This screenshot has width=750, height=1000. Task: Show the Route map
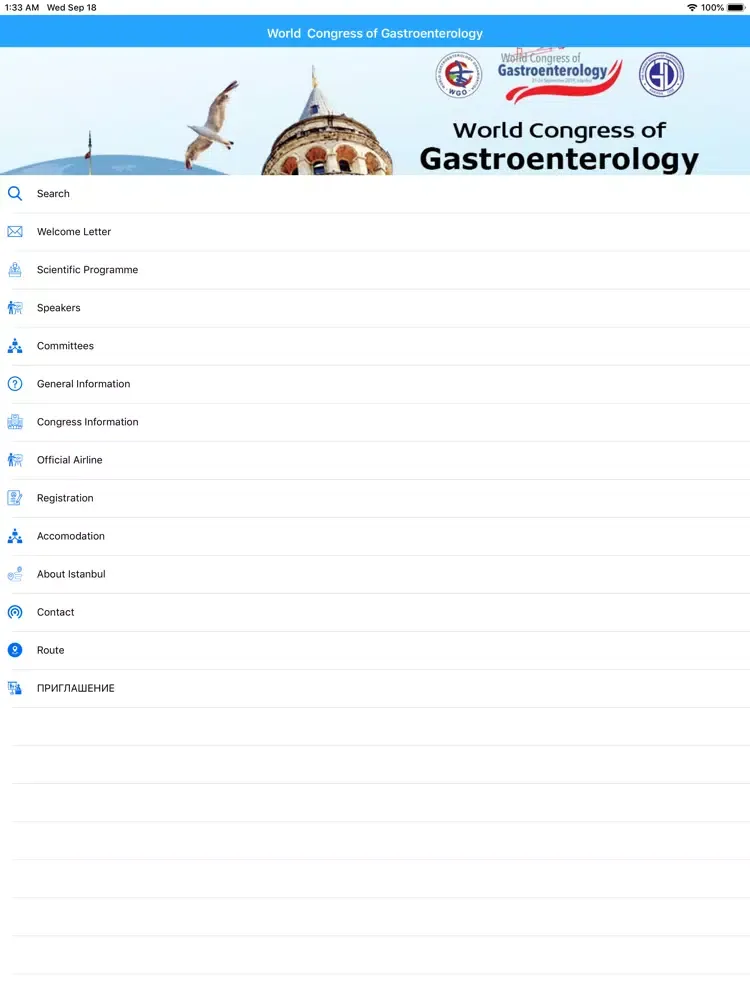pyautogui.click(x=50, y=650)
